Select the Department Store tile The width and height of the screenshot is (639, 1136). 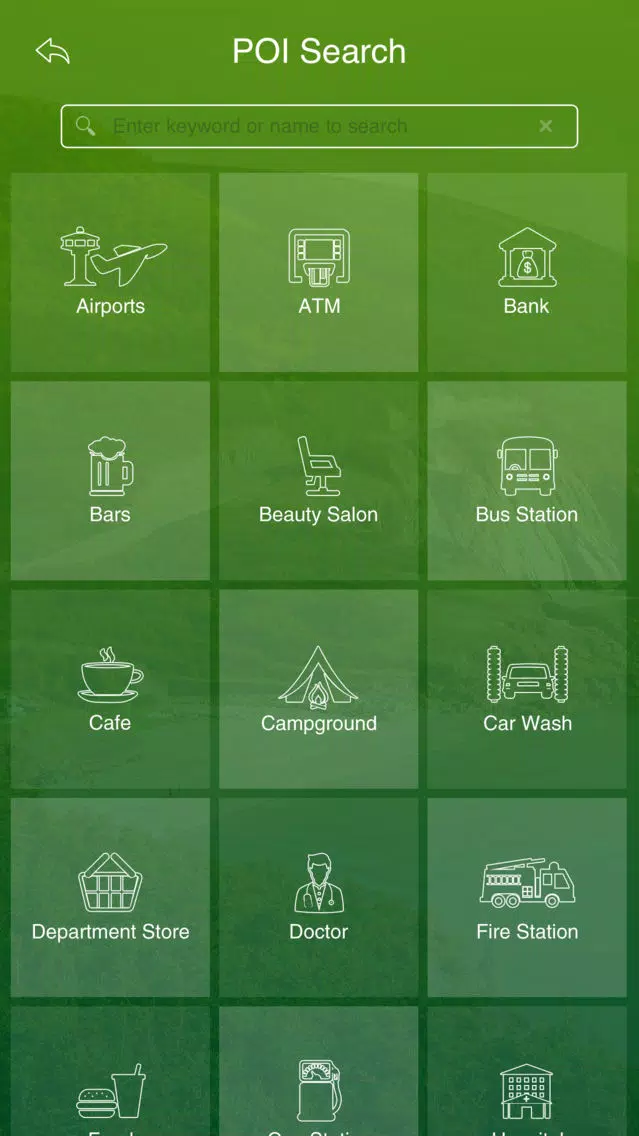110,898
